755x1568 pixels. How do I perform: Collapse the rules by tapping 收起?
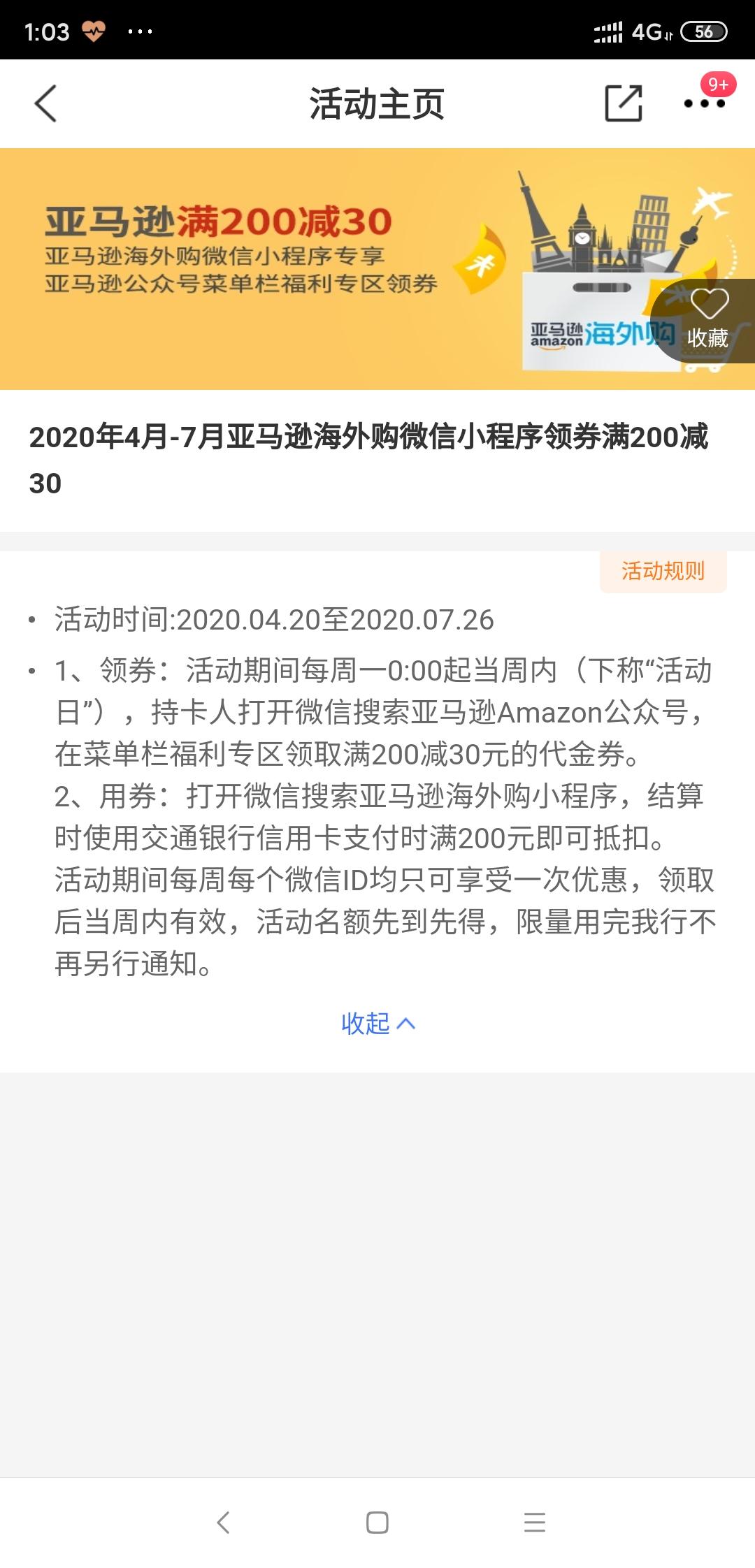tap(364, 1022)
